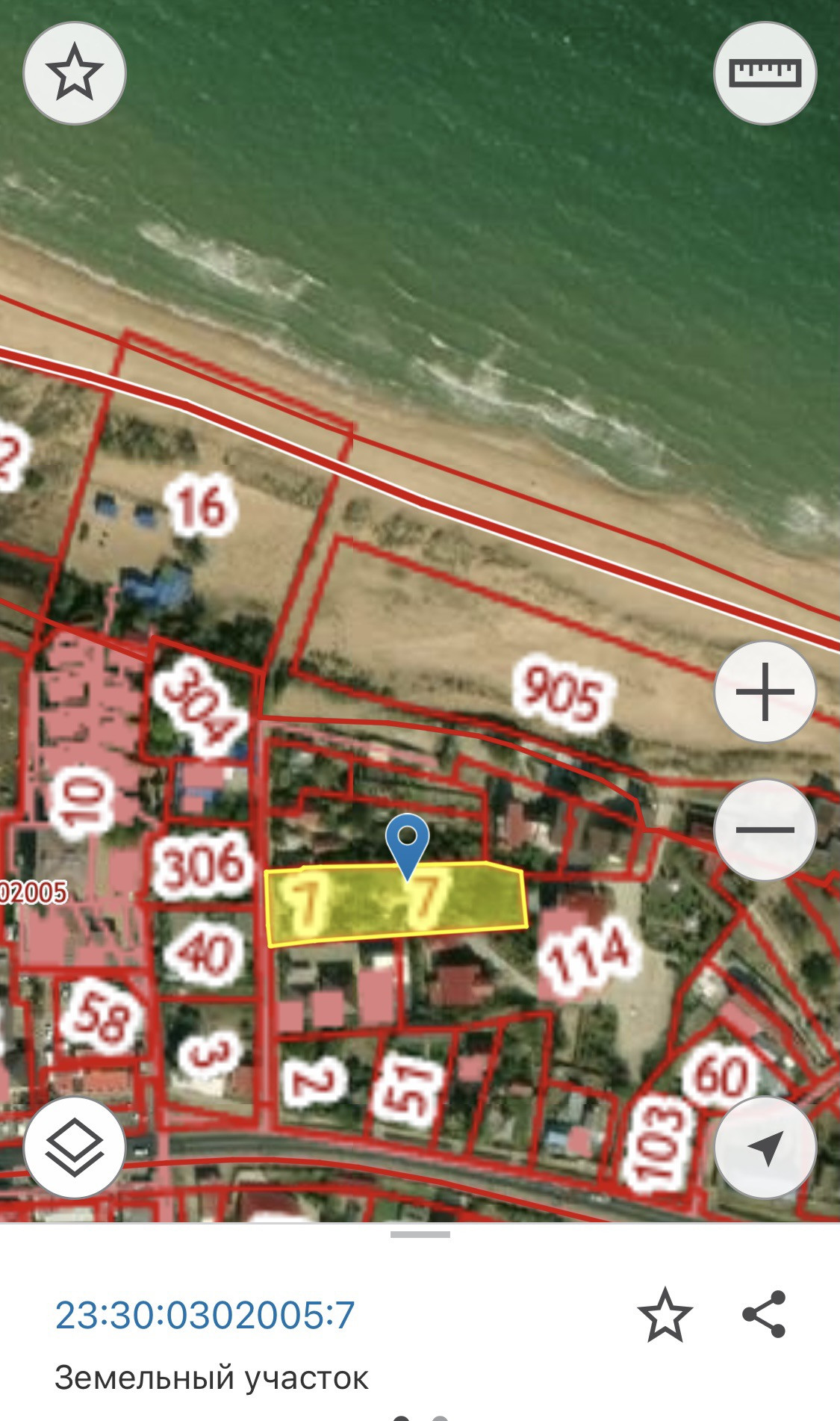Viewport: 840px width, 1421px height.
Task: Open favorites with the top-left star button
Action: tap(75, 73)
